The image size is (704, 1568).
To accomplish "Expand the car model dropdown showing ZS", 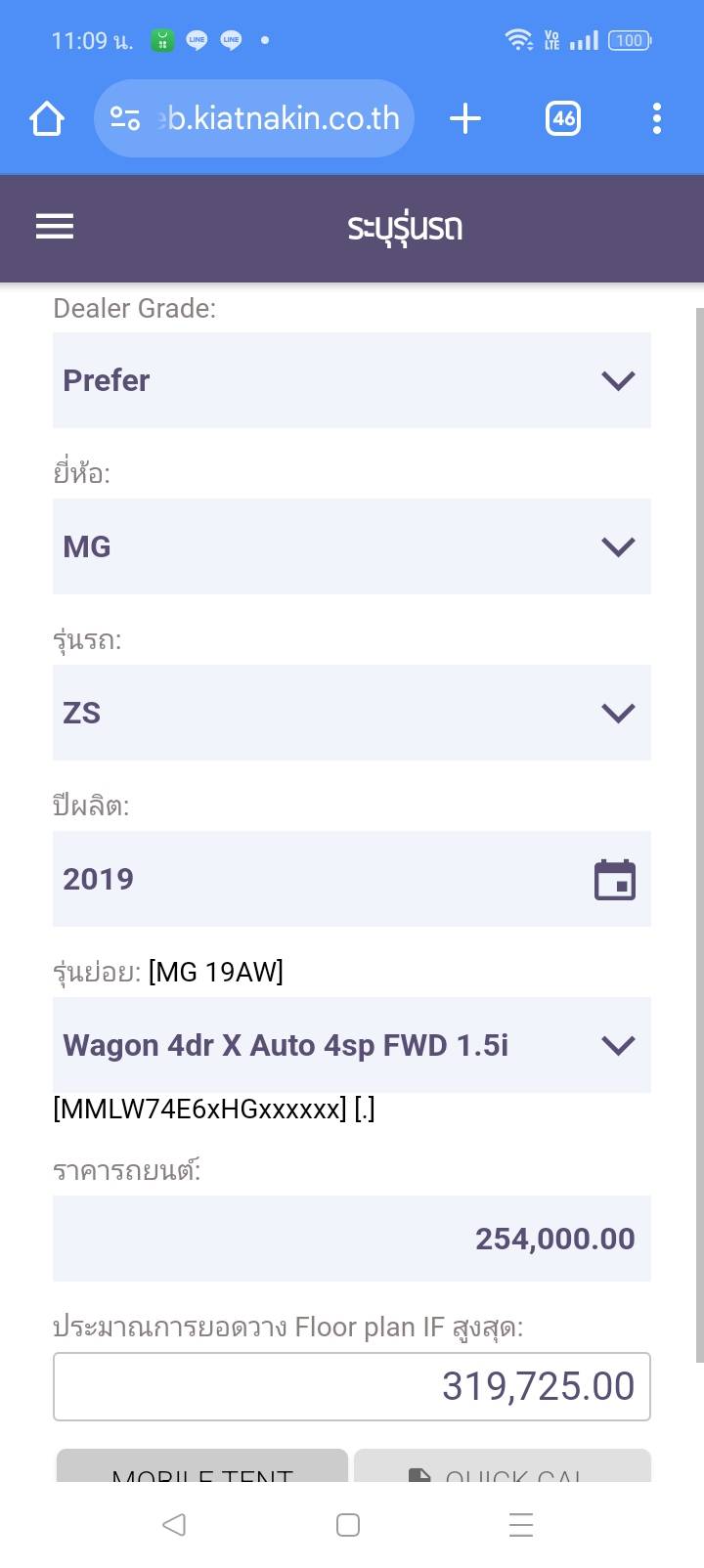I will coord(352,713).
